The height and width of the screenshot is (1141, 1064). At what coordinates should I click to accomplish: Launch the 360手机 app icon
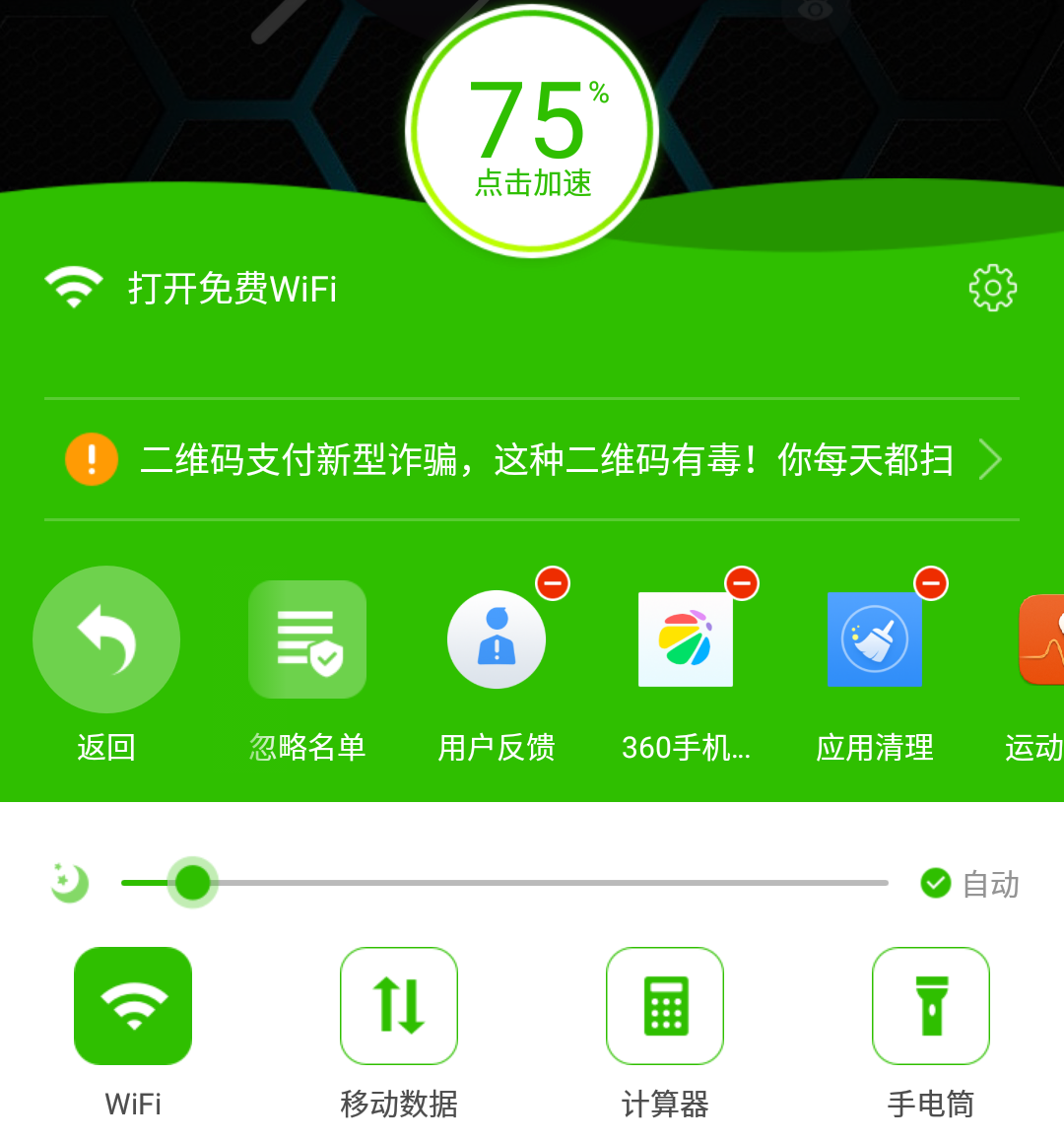pyautogui.click(x=686, y=638)
